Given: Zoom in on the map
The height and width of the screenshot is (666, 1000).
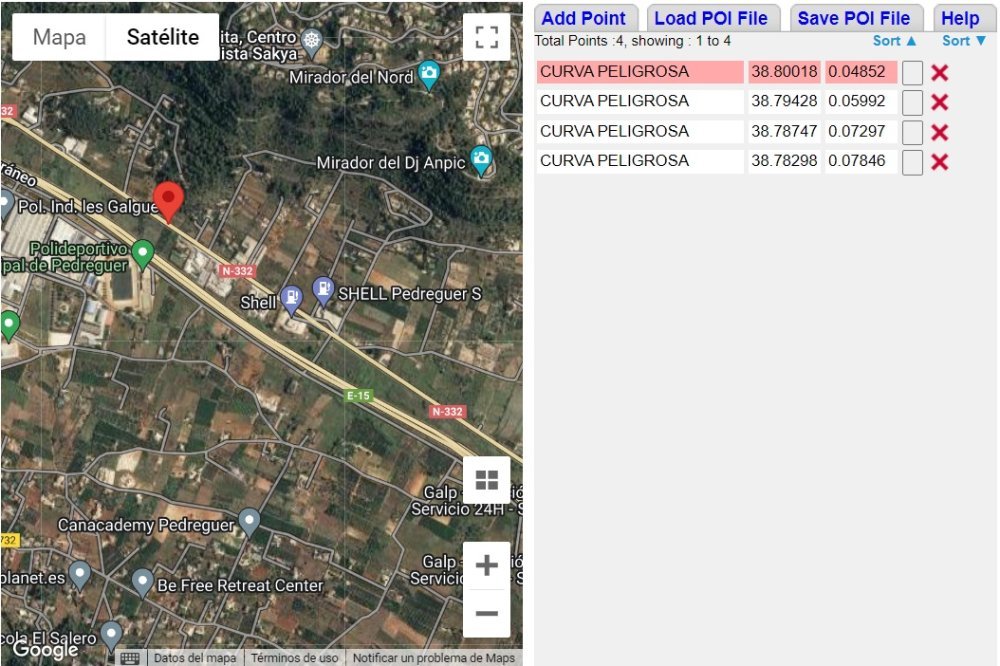Looking at the screenshot, I should tap(486, 566).
